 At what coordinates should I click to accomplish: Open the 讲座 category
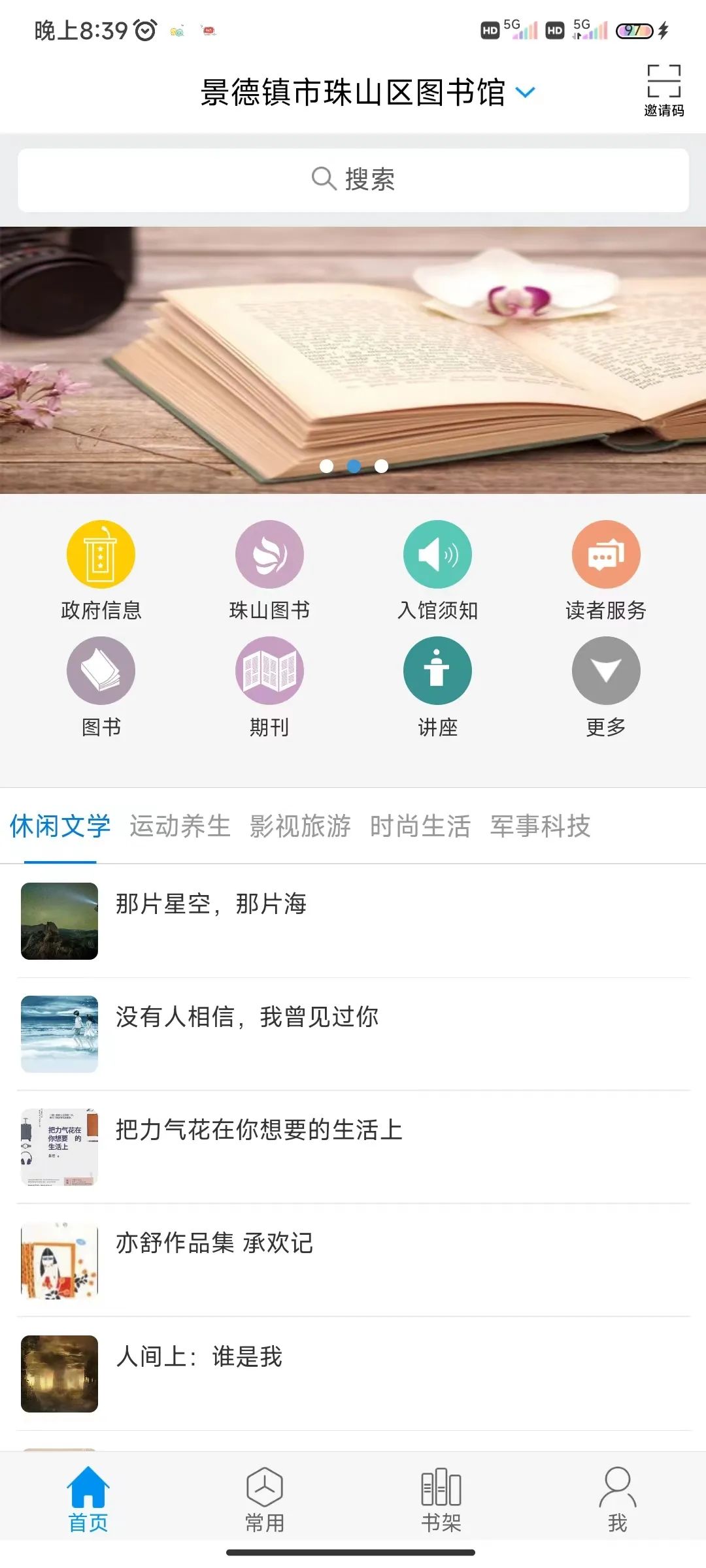[x=437, y=671]
